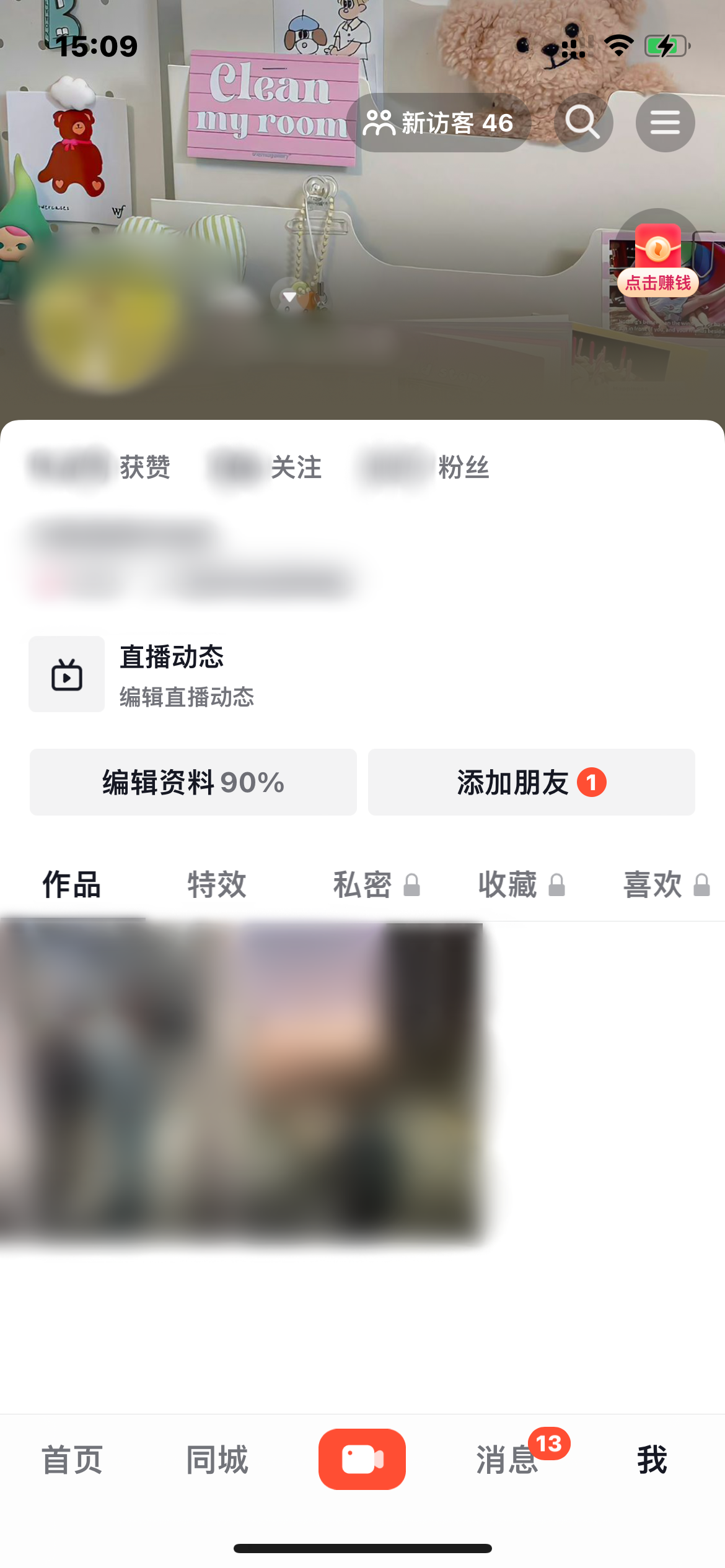This screenshot has width=725, height=1568.
Task: Open the hamburger menu icon
Action: point(666,123)
